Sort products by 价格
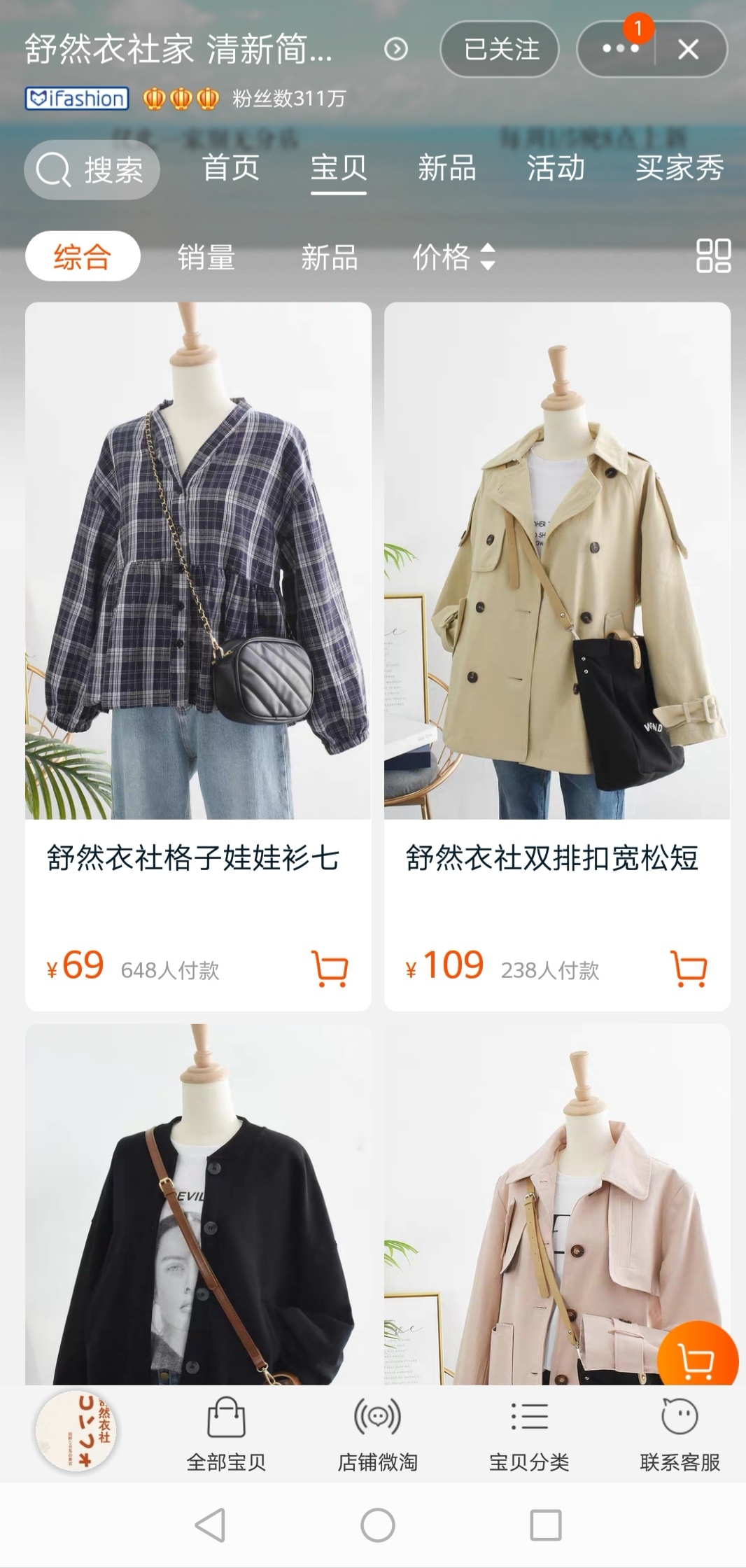The height and width of the screenshot is (1568, 746). 453,257
